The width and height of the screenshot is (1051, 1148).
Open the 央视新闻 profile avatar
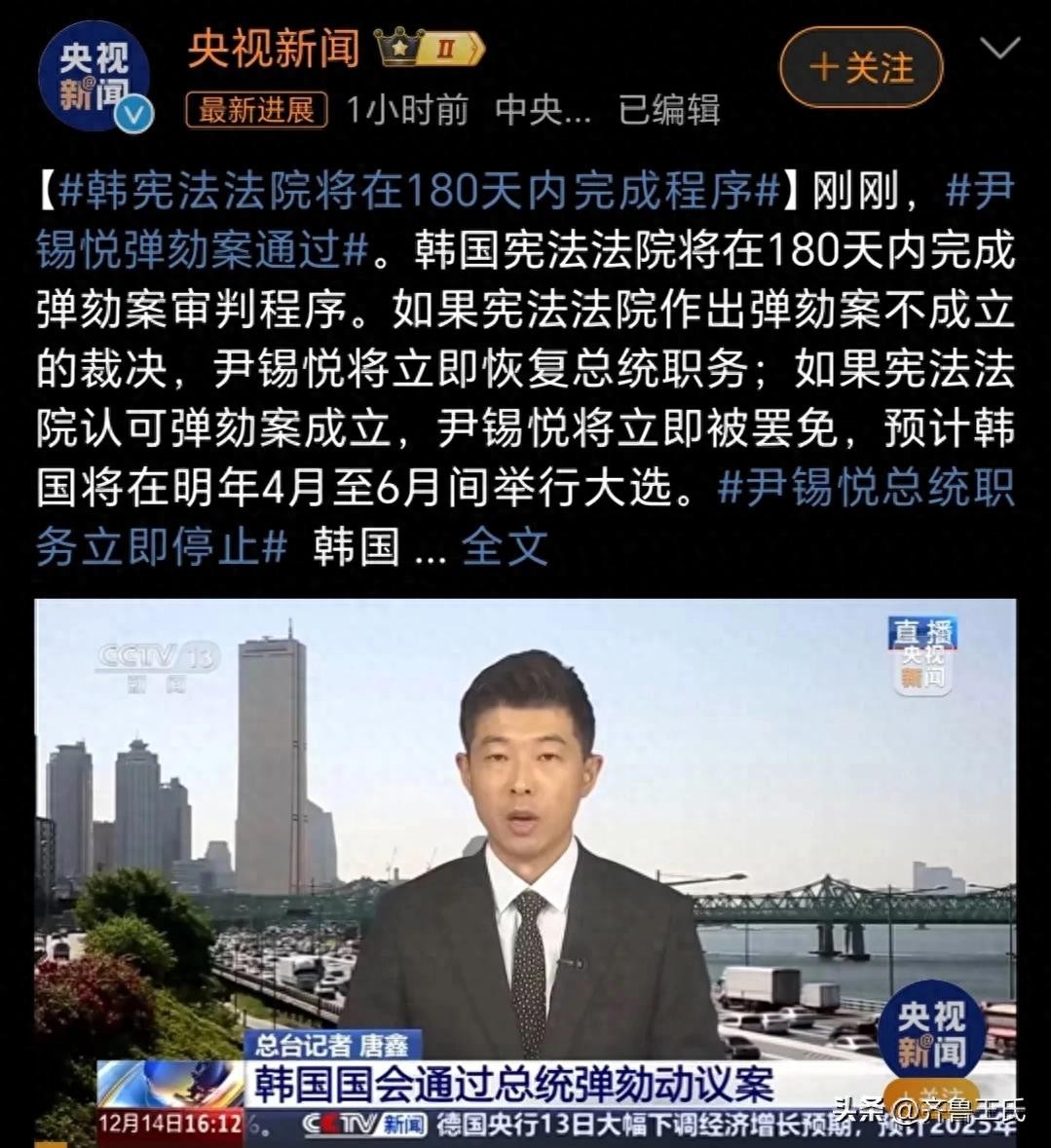pyautogui.click(x=94, y=77)
